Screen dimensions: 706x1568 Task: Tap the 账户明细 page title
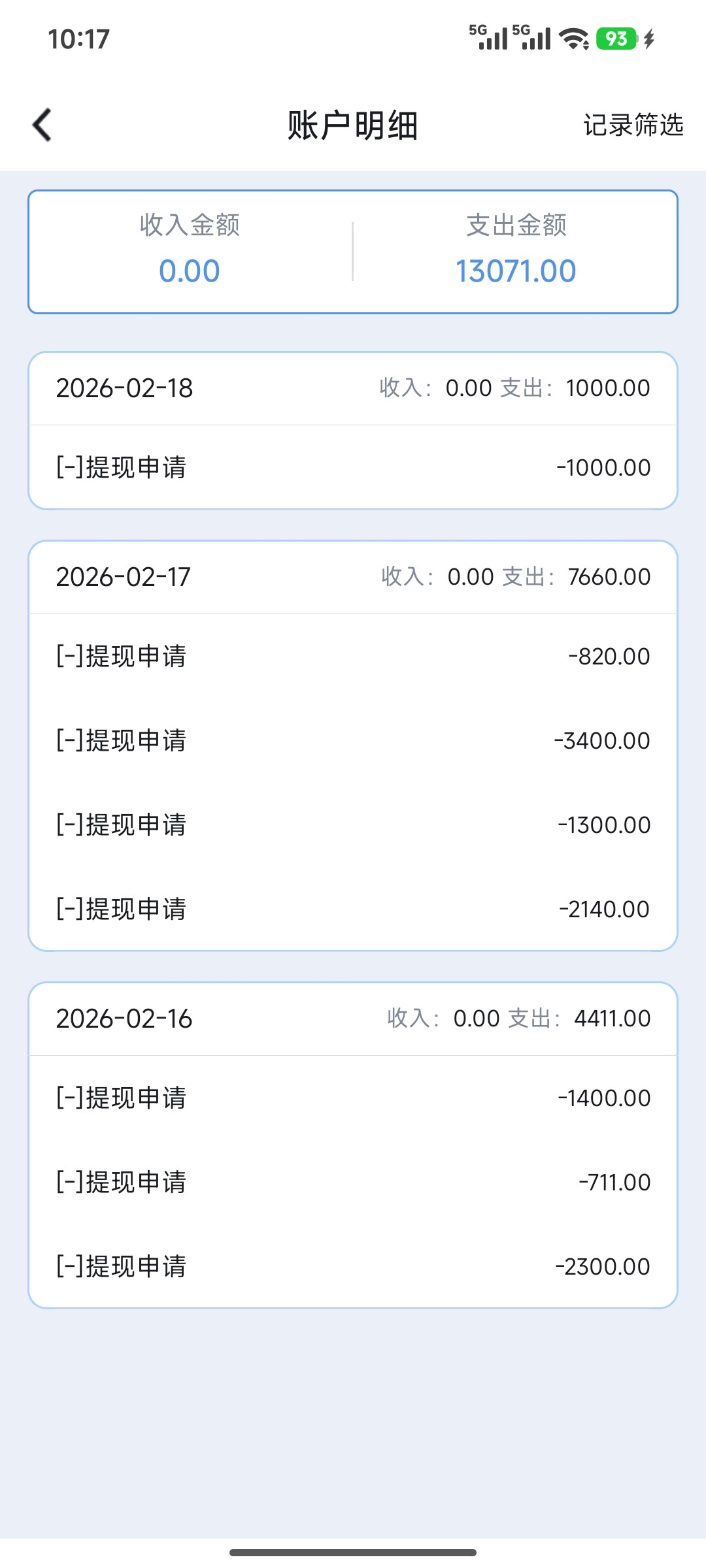coord(352,125)
